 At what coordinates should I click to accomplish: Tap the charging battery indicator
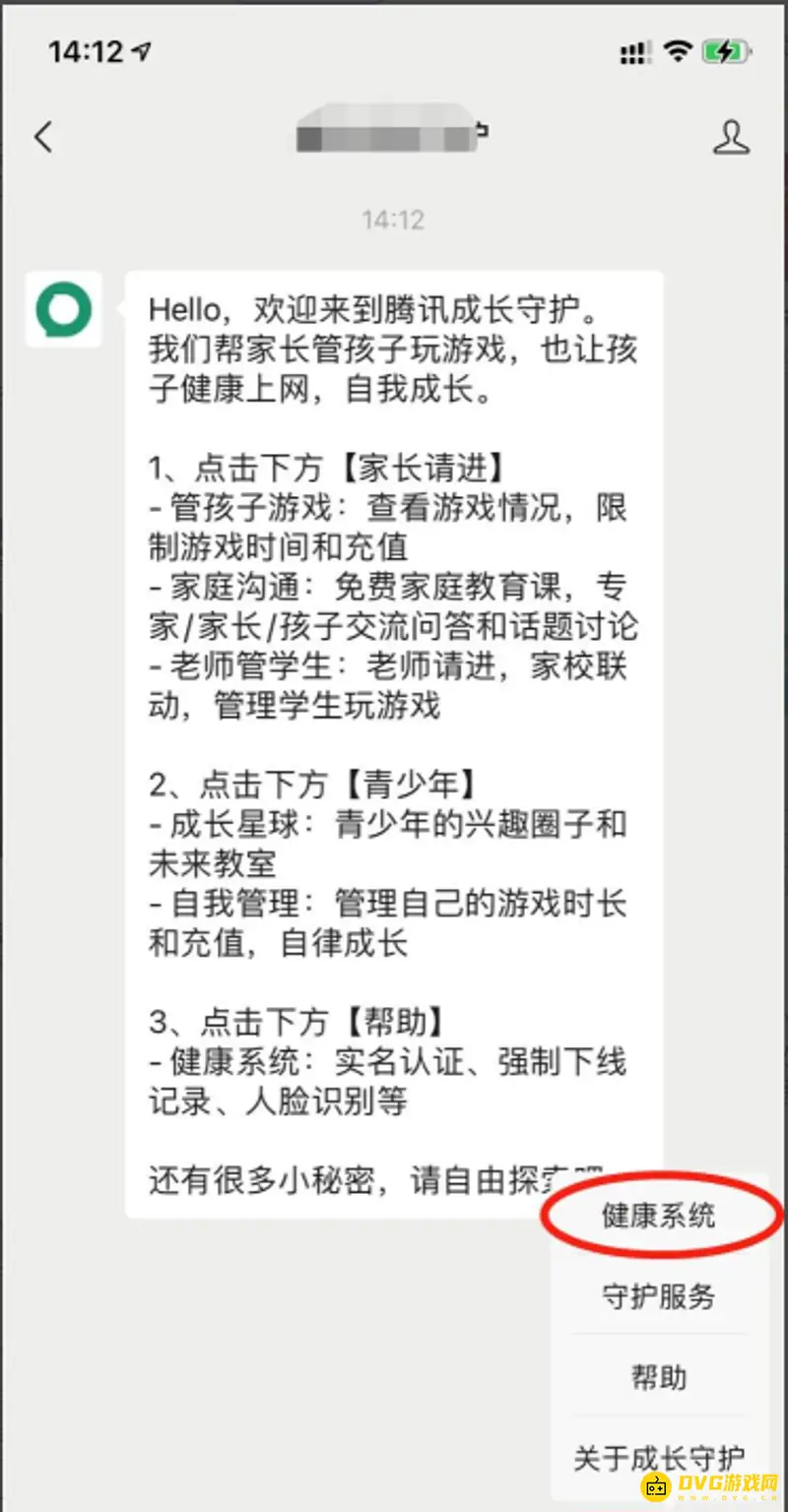(726, 51)
